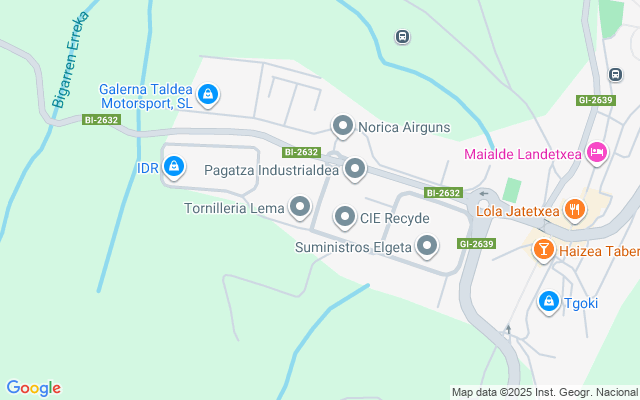The image size is (640, 400).
Task: Tap the Tgoki shop marker
Action: [x=549, y=302]
